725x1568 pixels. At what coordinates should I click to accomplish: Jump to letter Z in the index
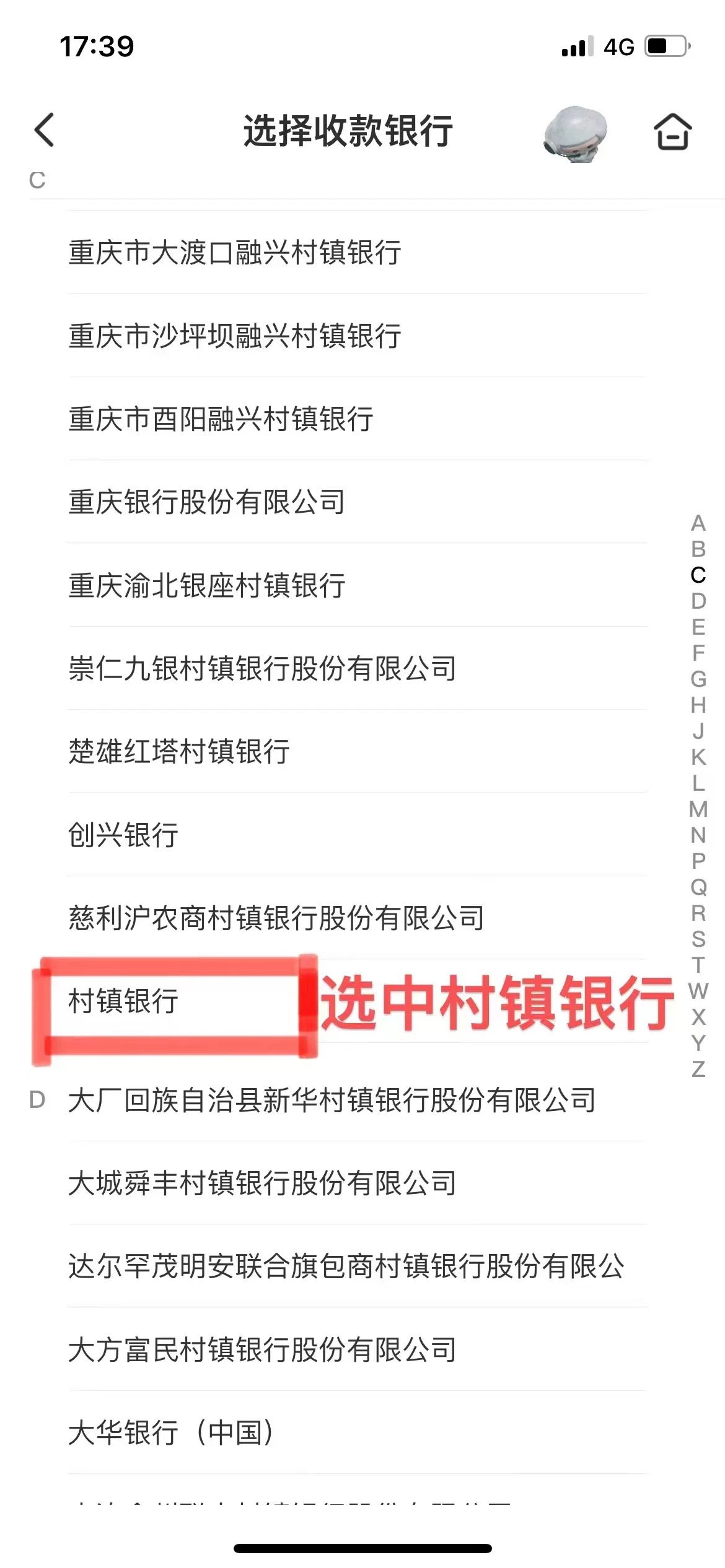tap(698, 1069)
